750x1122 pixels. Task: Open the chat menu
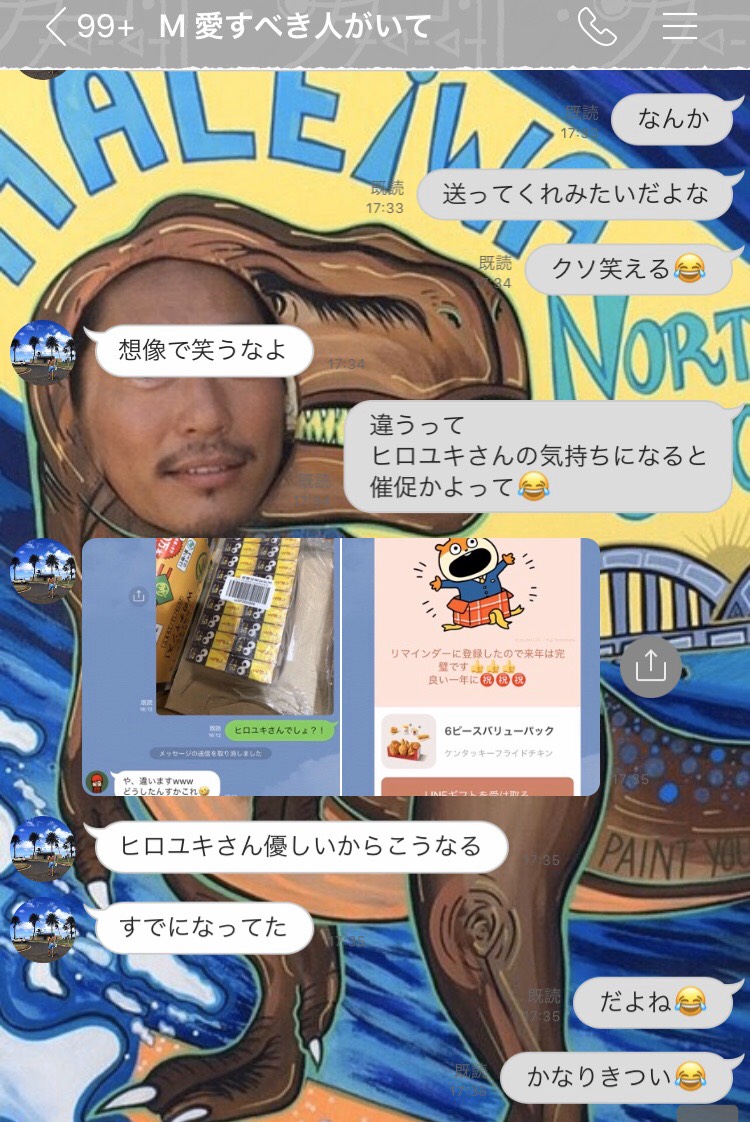680,27
